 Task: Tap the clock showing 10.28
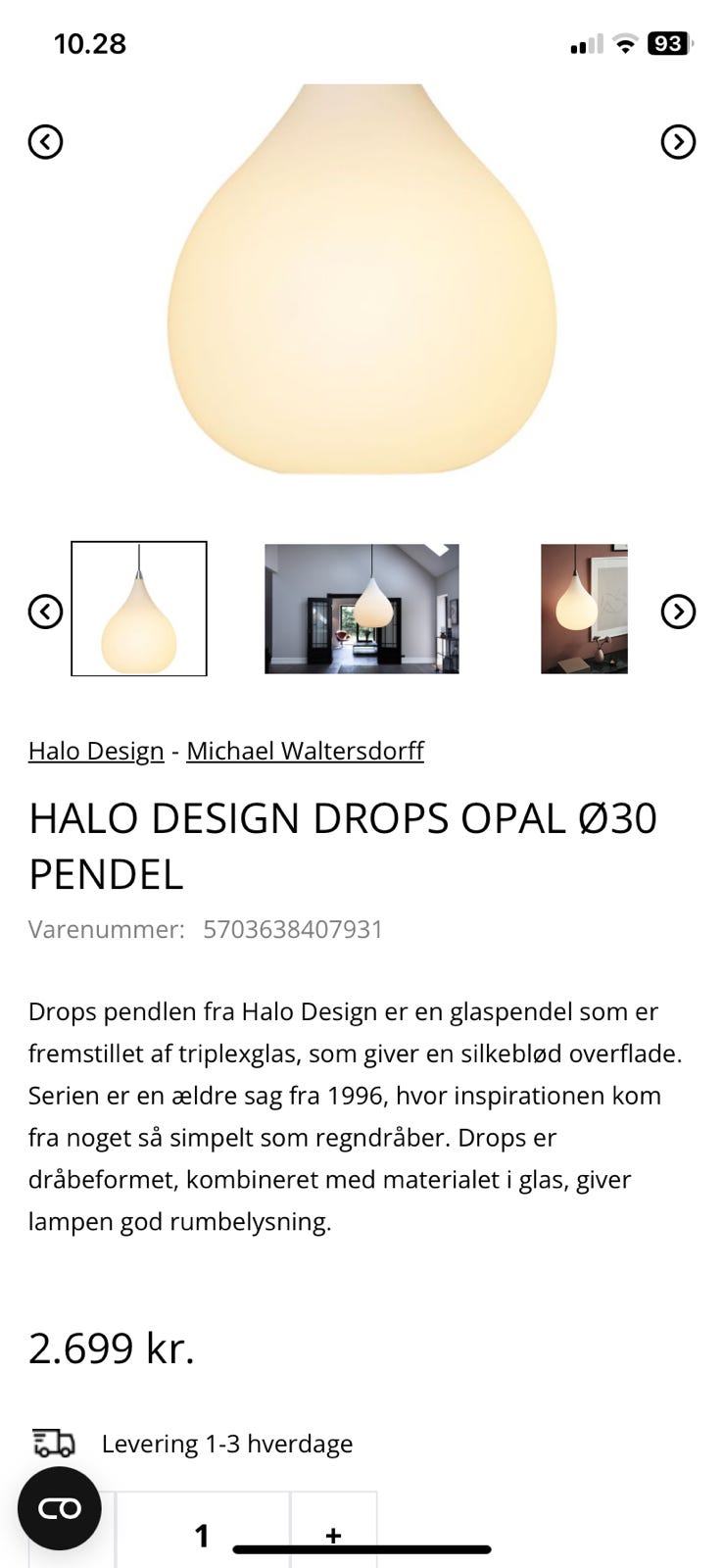(90, 43)
